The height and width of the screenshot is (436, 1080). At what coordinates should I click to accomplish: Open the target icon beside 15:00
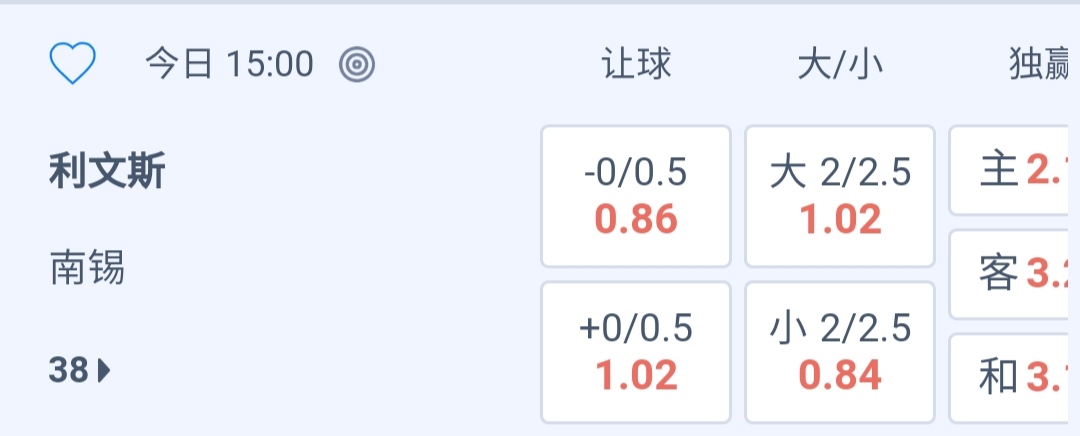coord(357,65)
